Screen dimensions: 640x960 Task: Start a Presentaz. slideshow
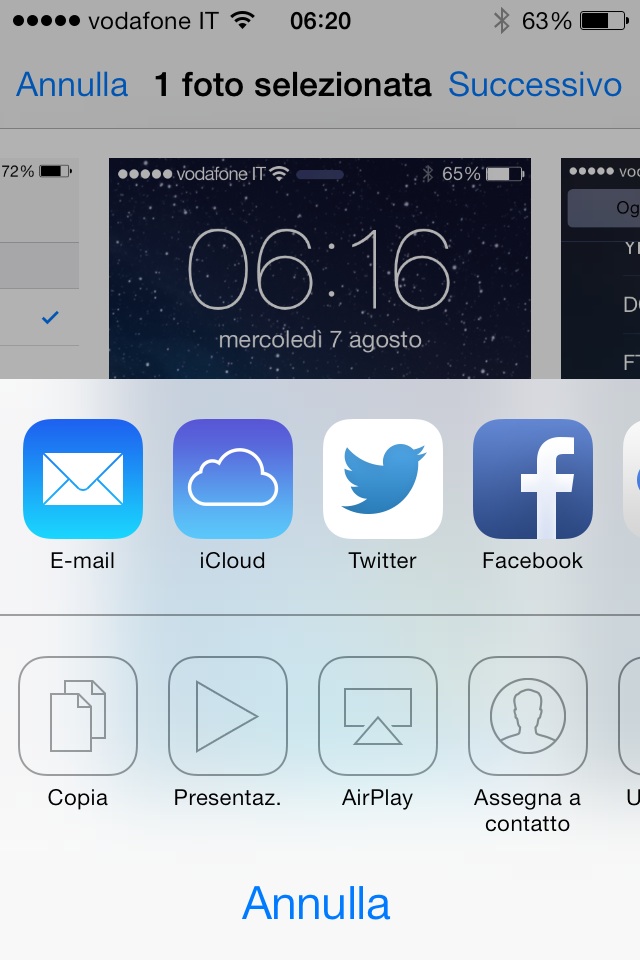228,716
